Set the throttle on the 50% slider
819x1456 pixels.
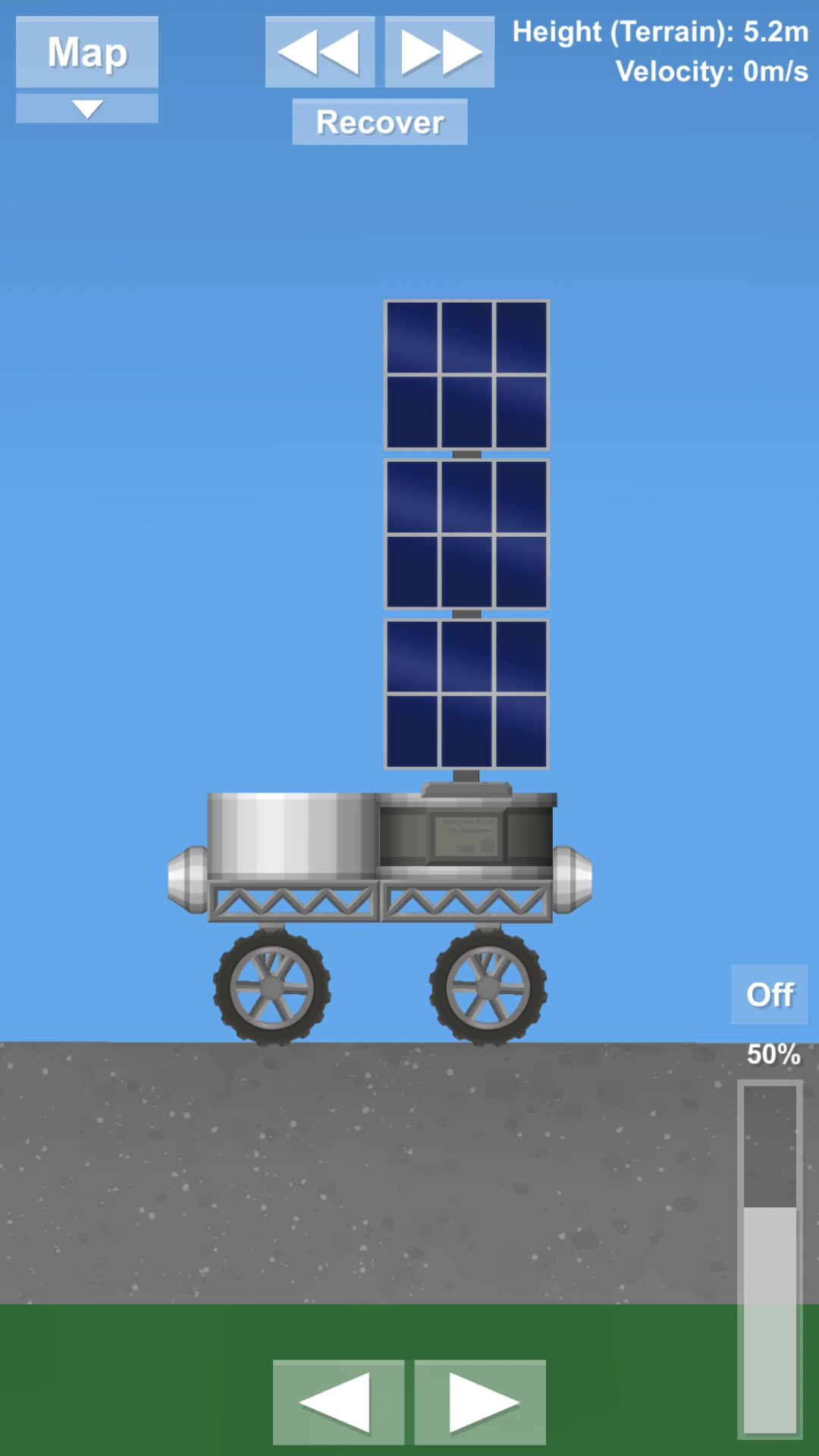point(770,1259)
